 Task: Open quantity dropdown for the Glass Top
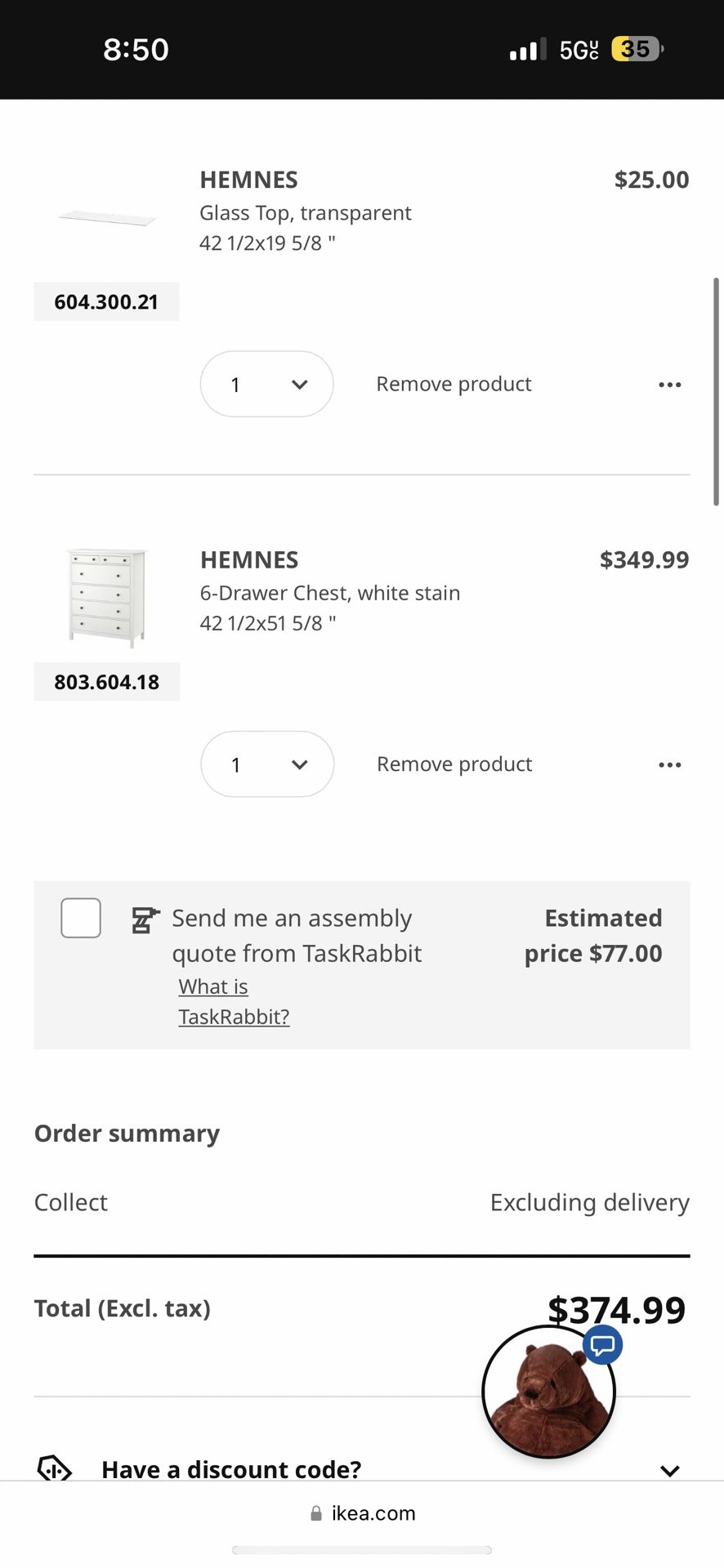tap(266, 384)
